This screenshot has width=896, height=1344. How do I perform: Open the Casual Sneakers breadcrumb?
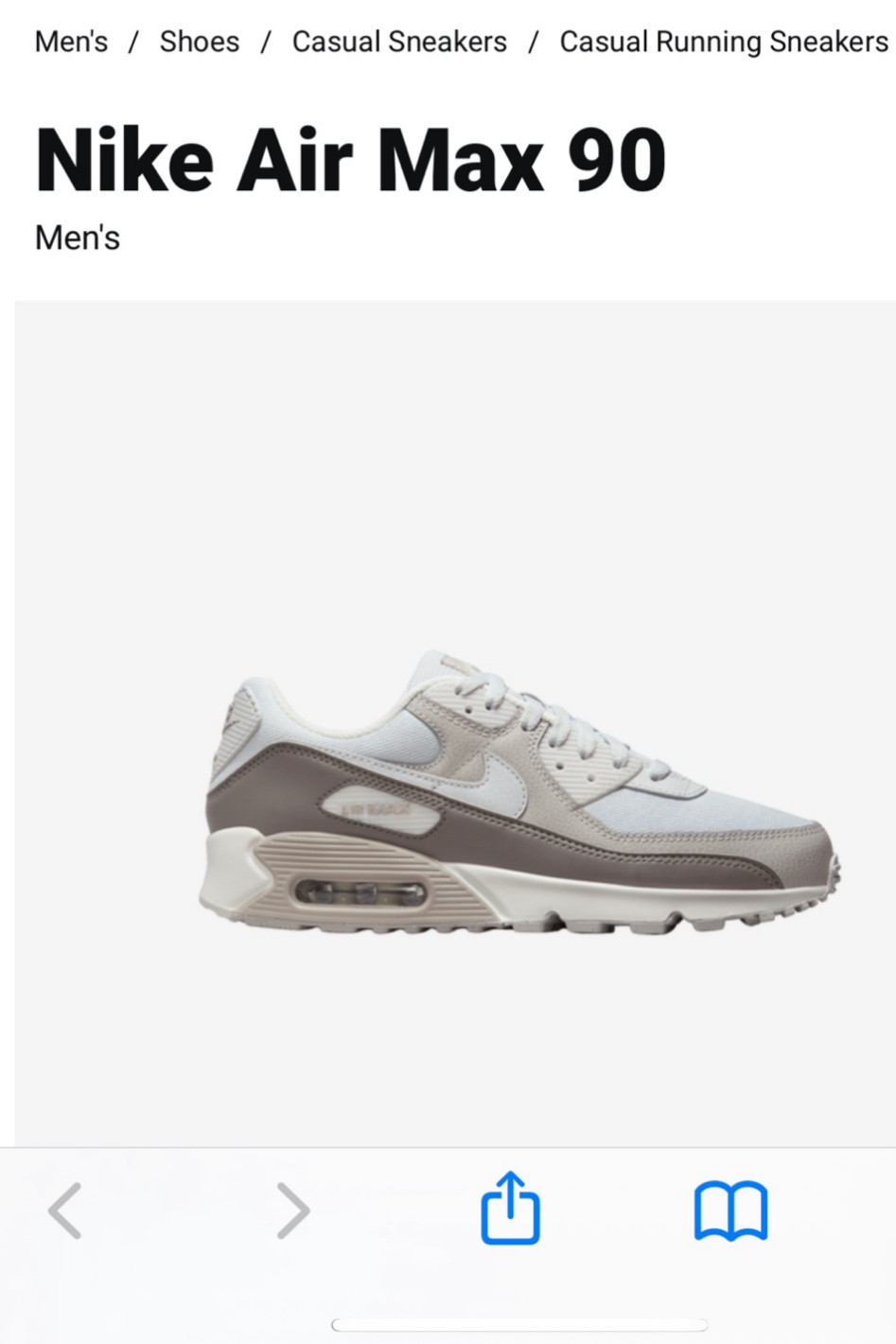[399, 42]
